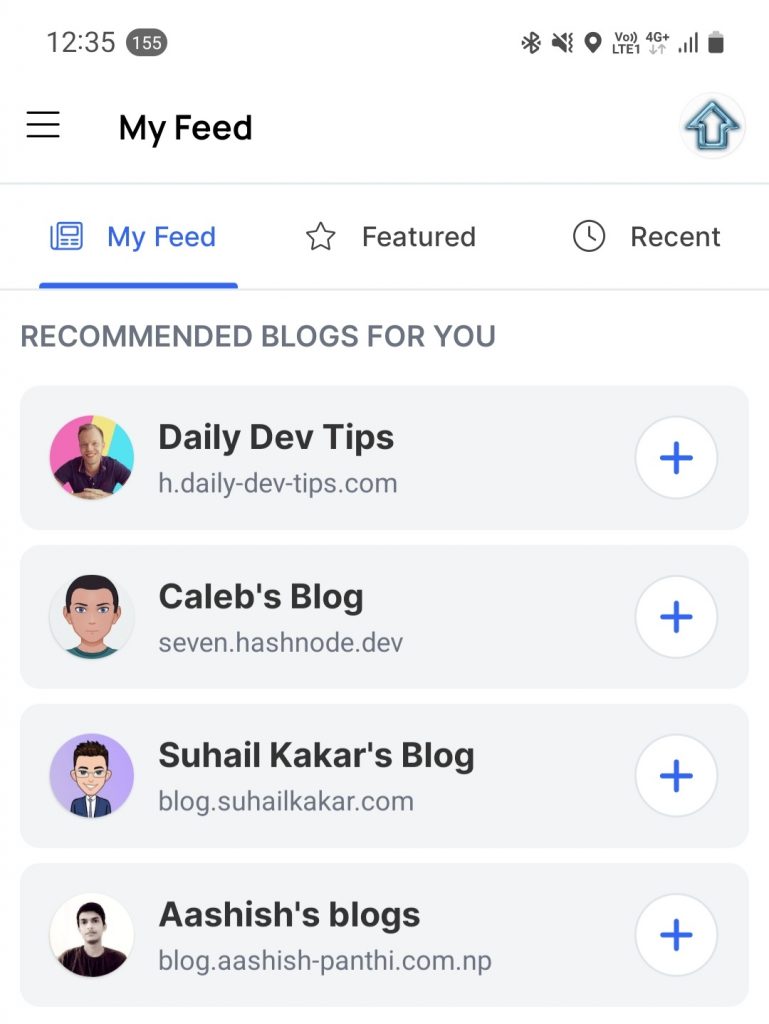Follow Daily Dev Tips with the plus button
This screenshot has width=769, height=1024.
click(x=676, y=458)
